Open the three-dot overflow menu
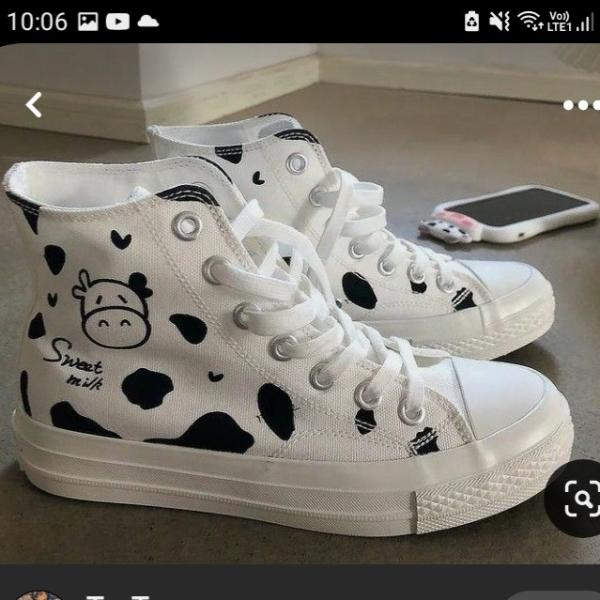600x600 pixels. pyautogui.click(x=580, y=104)
